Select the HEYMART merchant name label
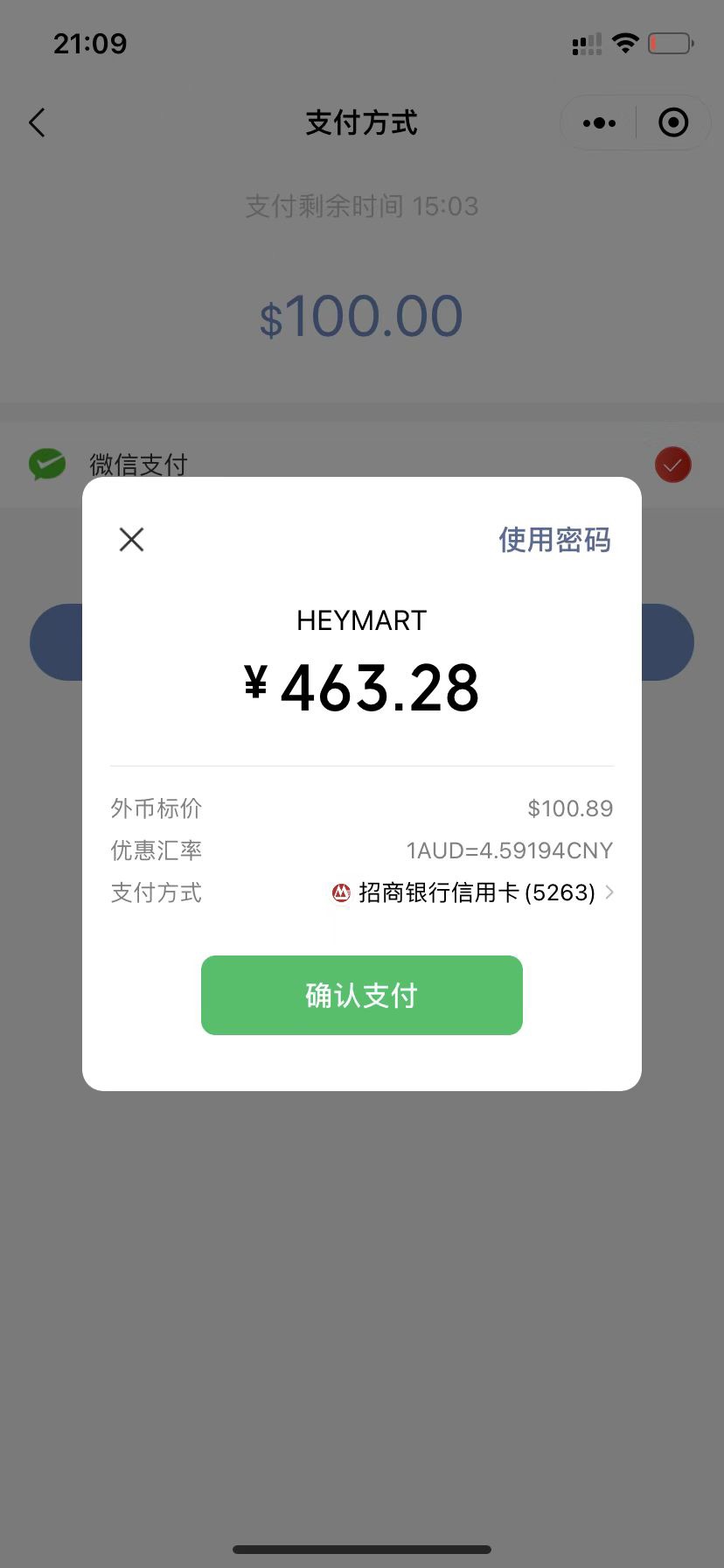Viewport: 724px width, 1568px height. click(361, 619)
